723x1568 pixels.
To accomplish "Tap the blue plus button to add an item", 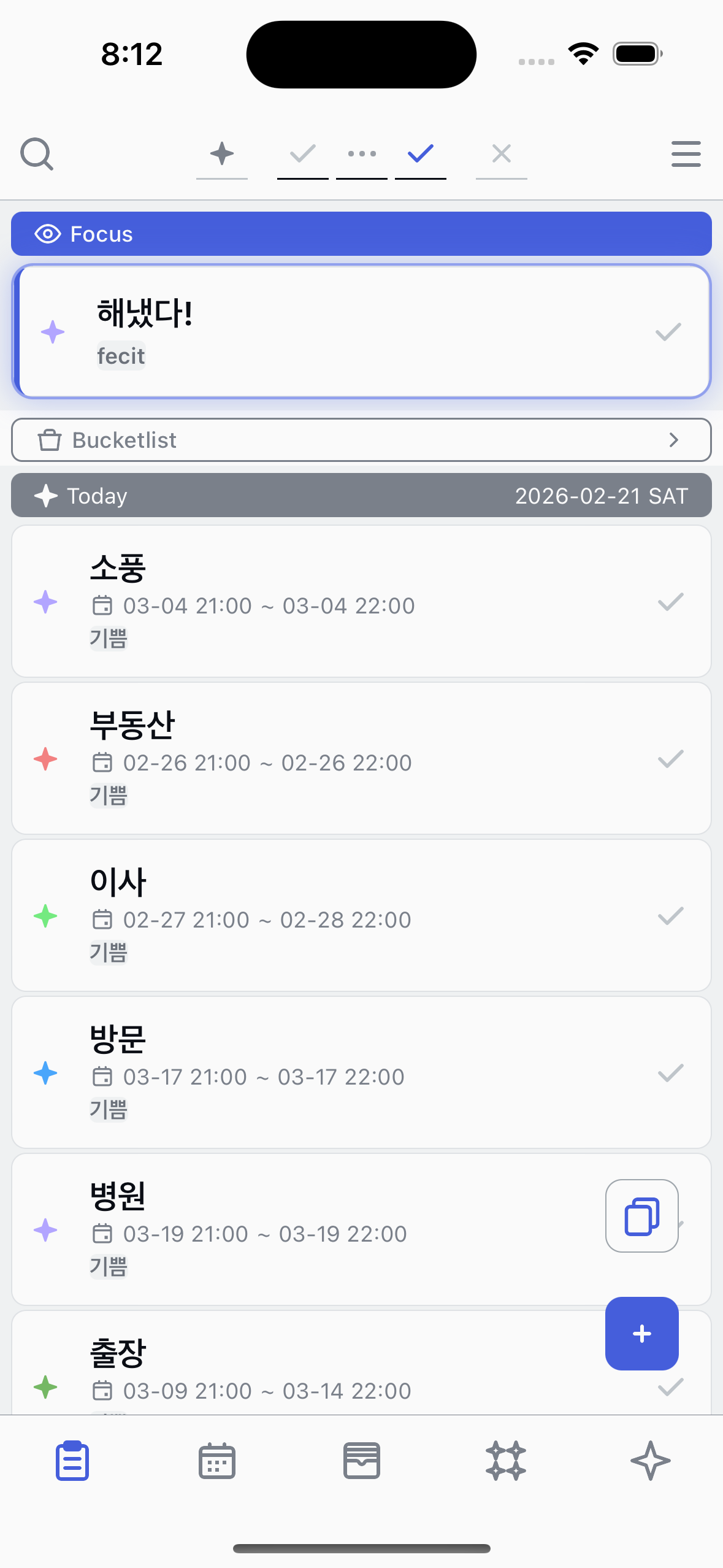I will [x=641, y=1335].
